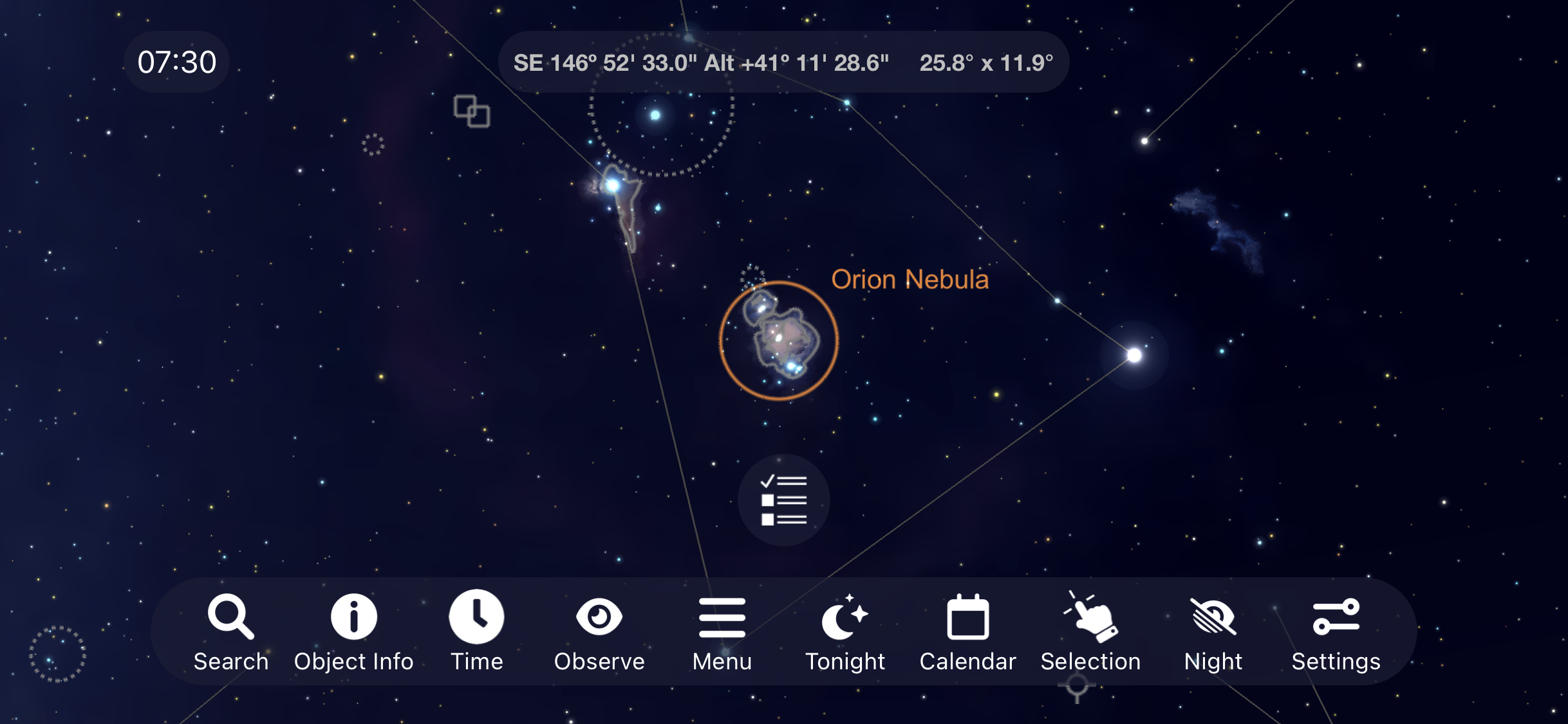The height and width of the screenshot is (724, 1568).
Task: Open the Selection options
Action: pos(1090,631)
